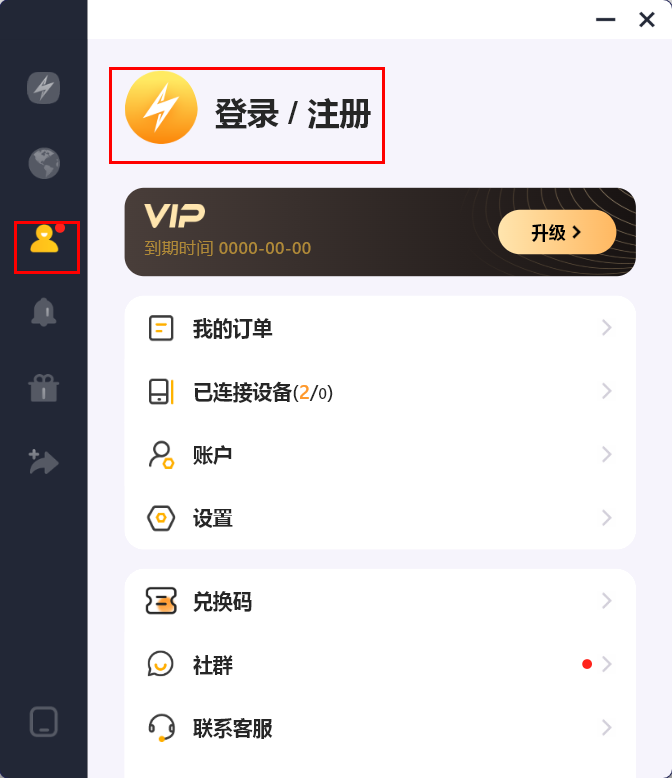Tap the 升级 VIP upgrade button
Screen dimensions: 672x778
(556, 233)
